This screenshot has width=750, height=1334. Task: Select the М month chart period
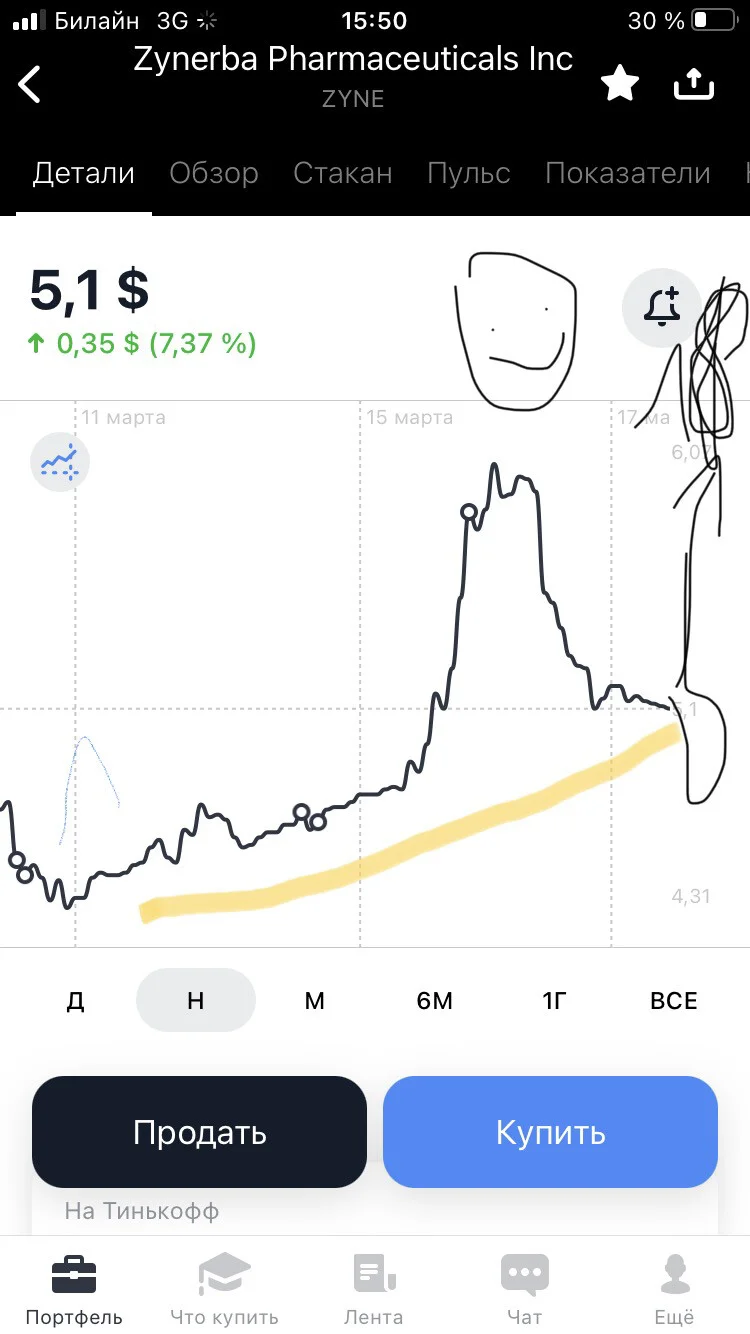coord(315,1001)
